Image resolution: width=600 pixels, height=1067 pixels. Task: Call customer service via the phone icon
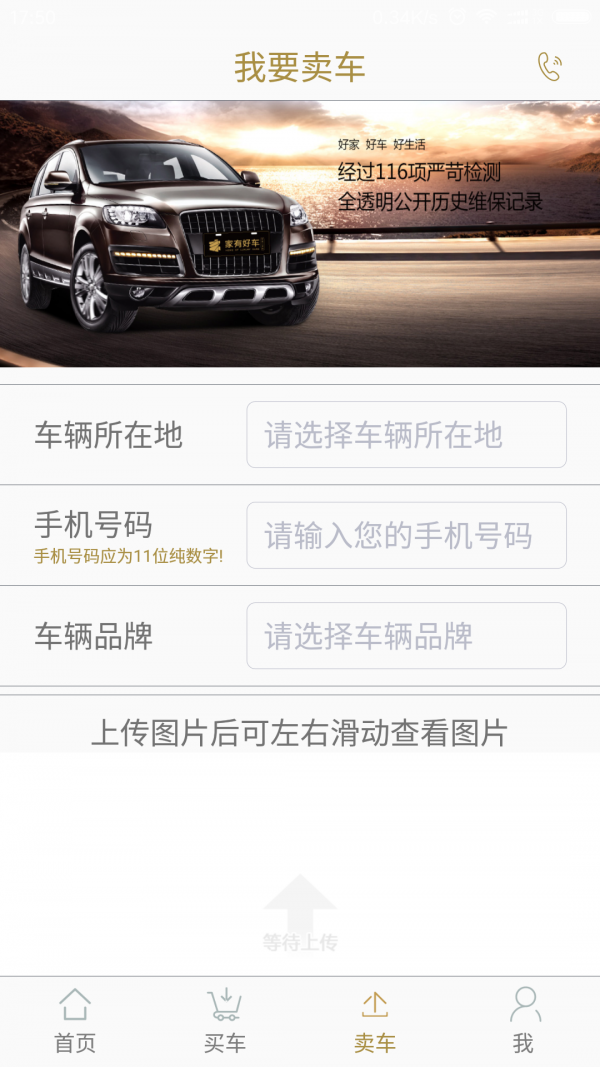pos(549,67)
